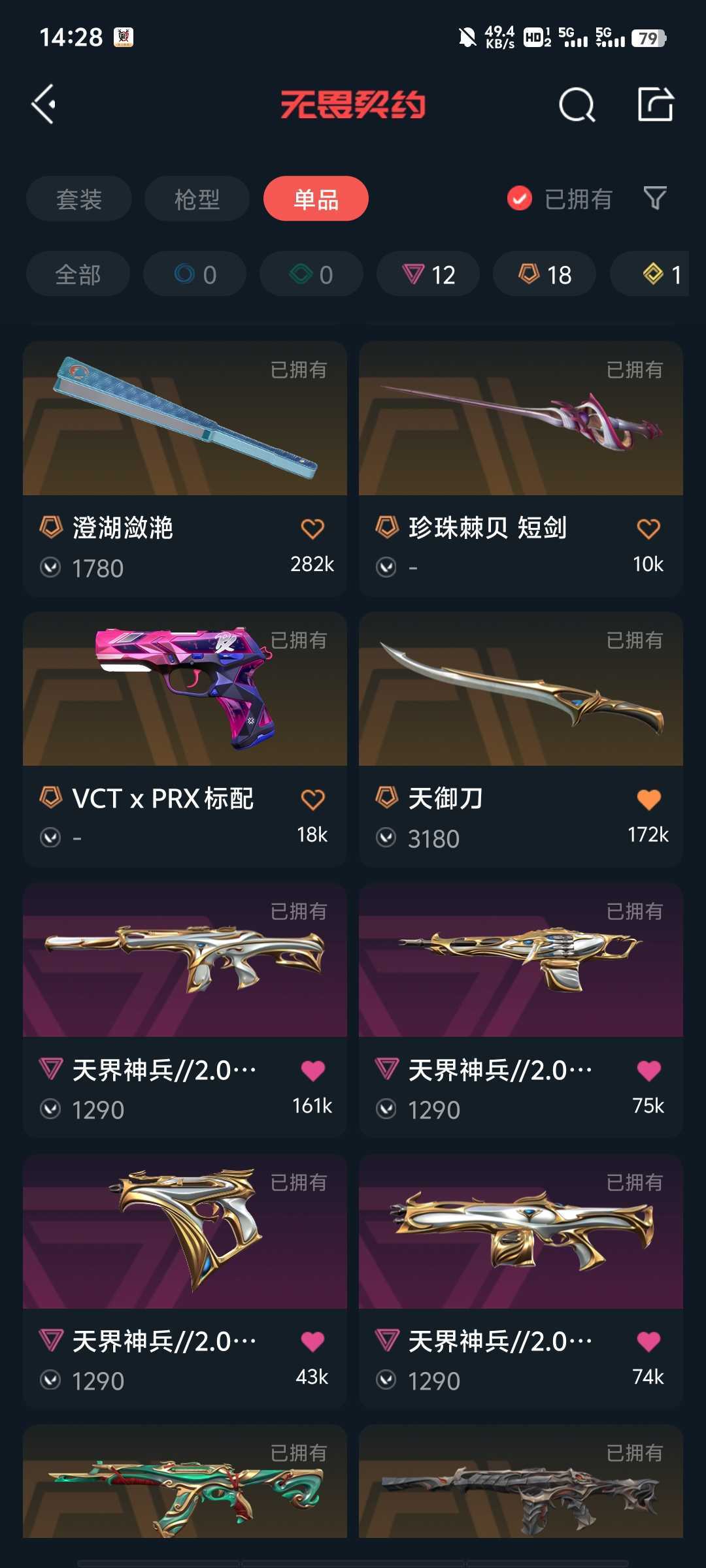Viewport: 706px width, 1568px height.
Task: Open the funnel filter options
Action: (655, 198)
